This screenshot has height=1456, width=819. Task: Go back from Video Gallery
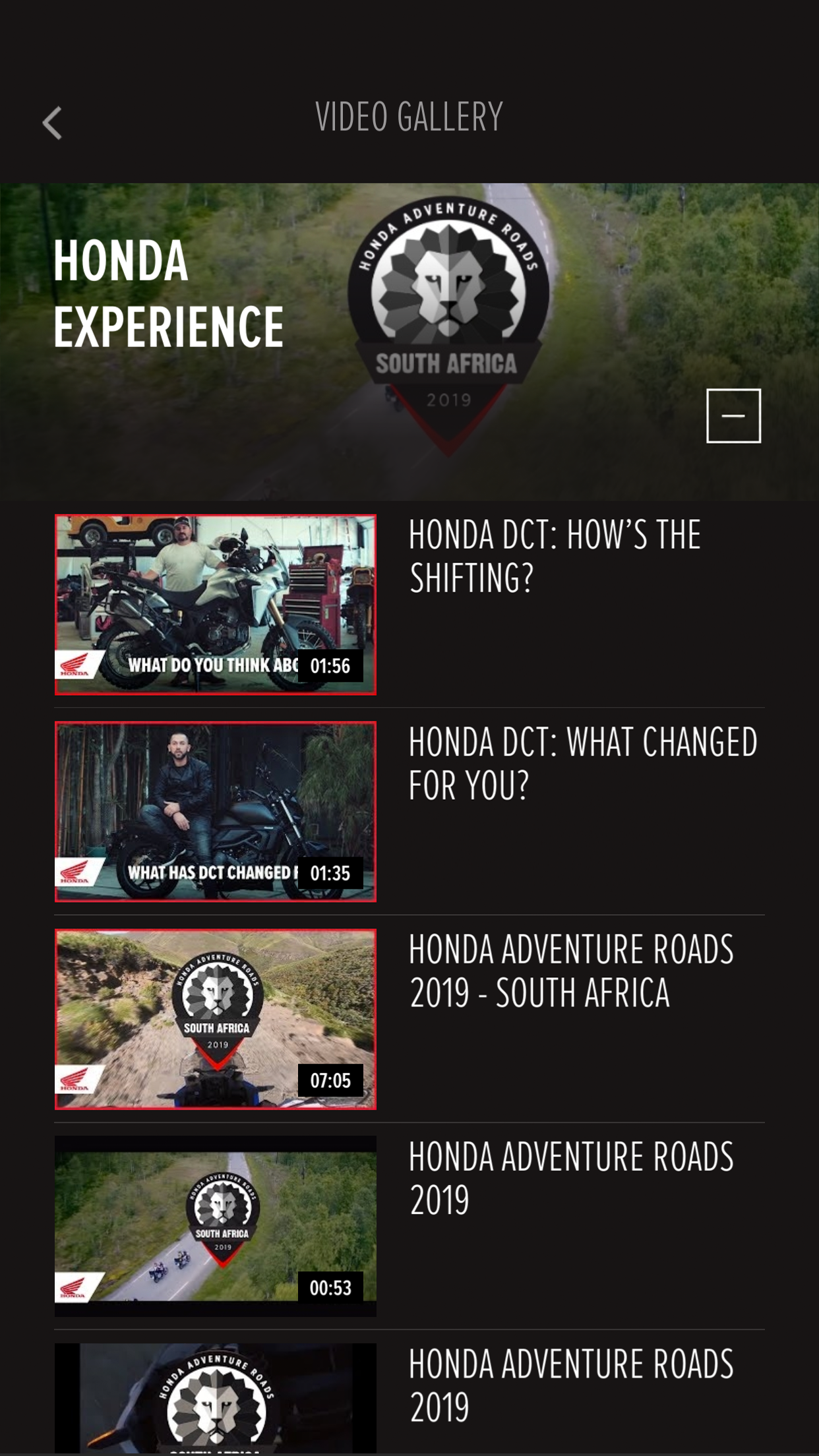coord(52,123)
